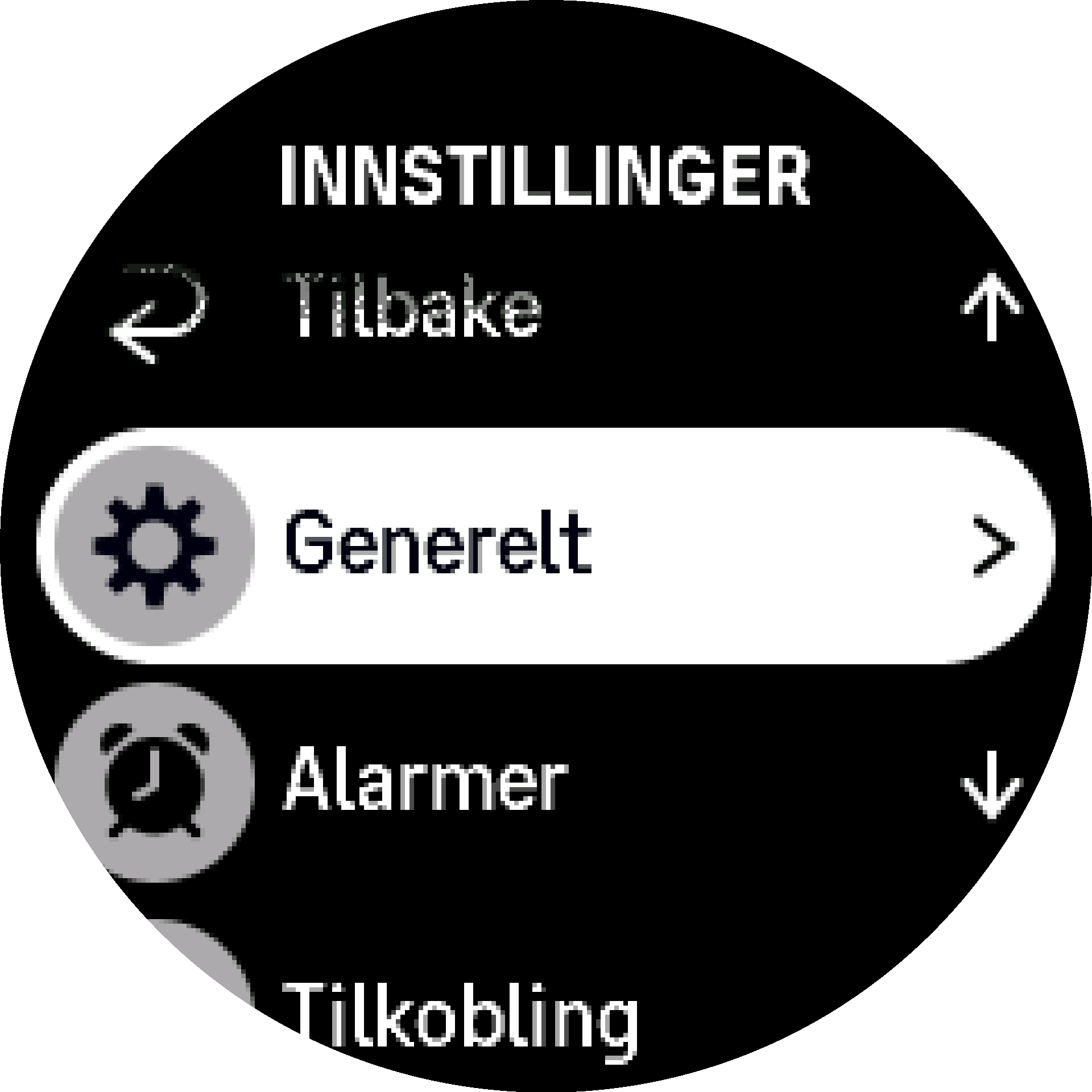Tap the up arrow next to Tilbake
The image size is (1092, 1092).
991,307
